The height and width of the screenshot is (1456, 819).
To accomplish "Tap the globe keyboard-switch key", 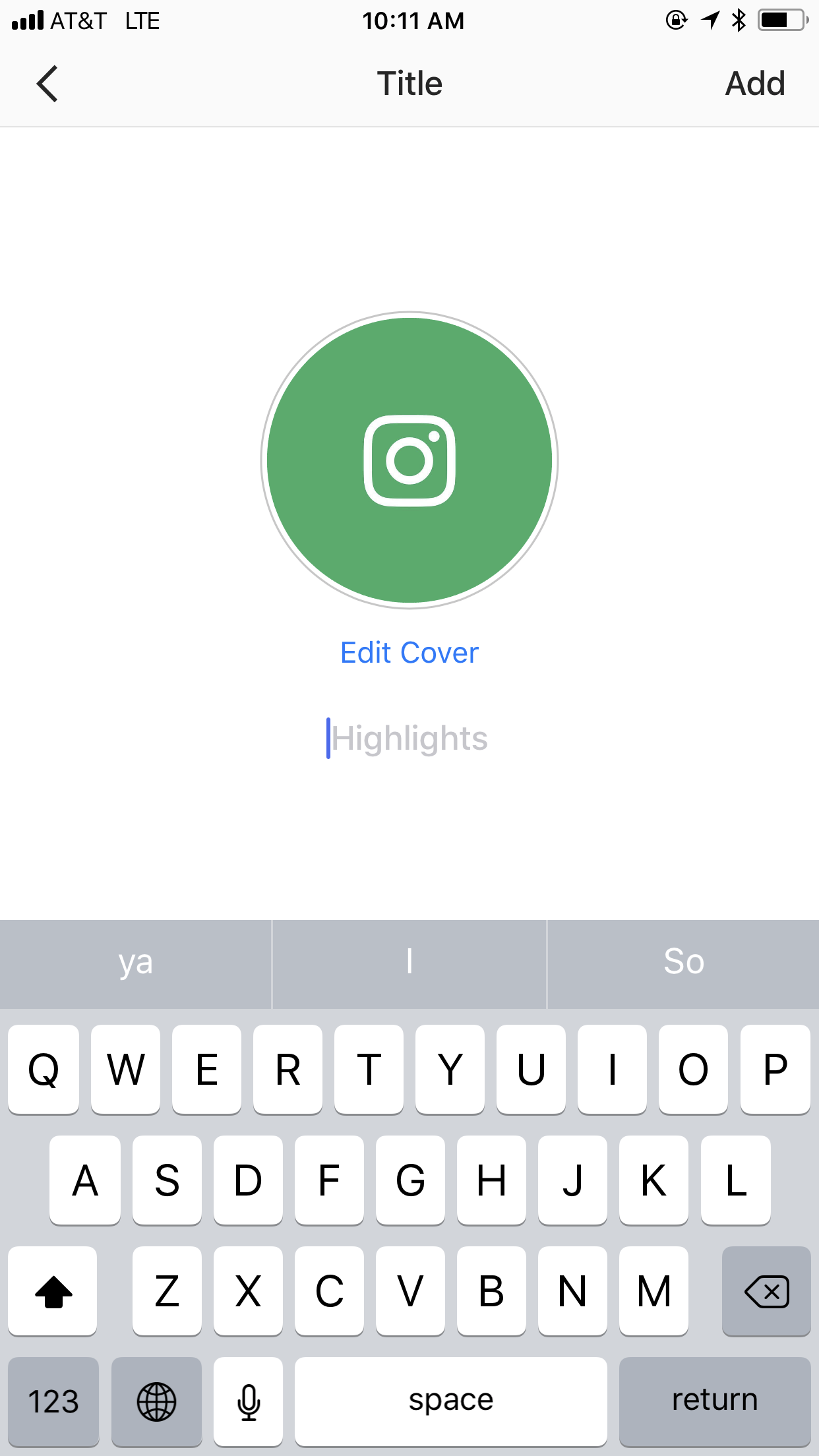I will coord(156,1401).
